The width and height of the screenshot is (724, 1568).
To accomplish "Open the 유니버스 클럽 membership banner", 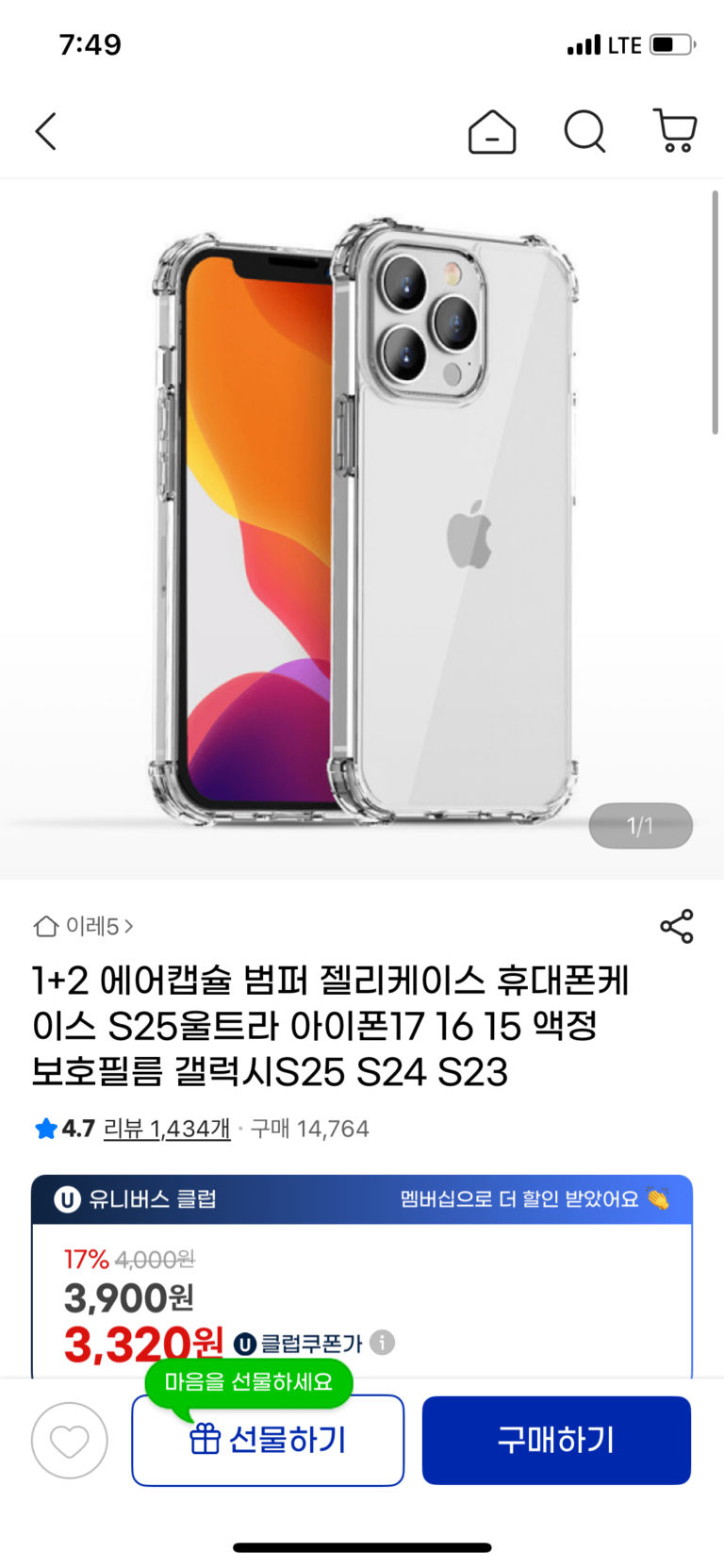I will (362, 1199).
